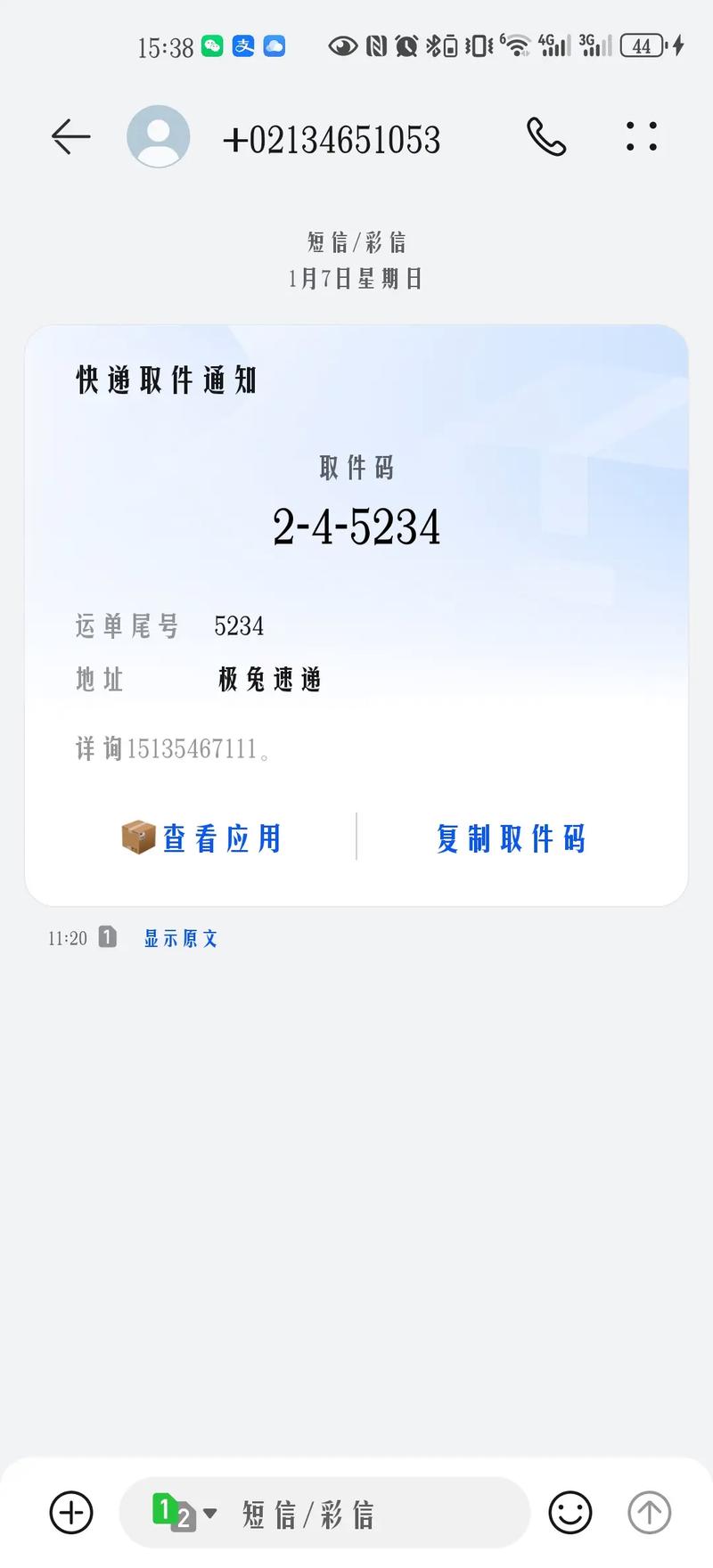
Task: Open the more options menu icon
Action: pyautogui.click(x=641, y=136)
